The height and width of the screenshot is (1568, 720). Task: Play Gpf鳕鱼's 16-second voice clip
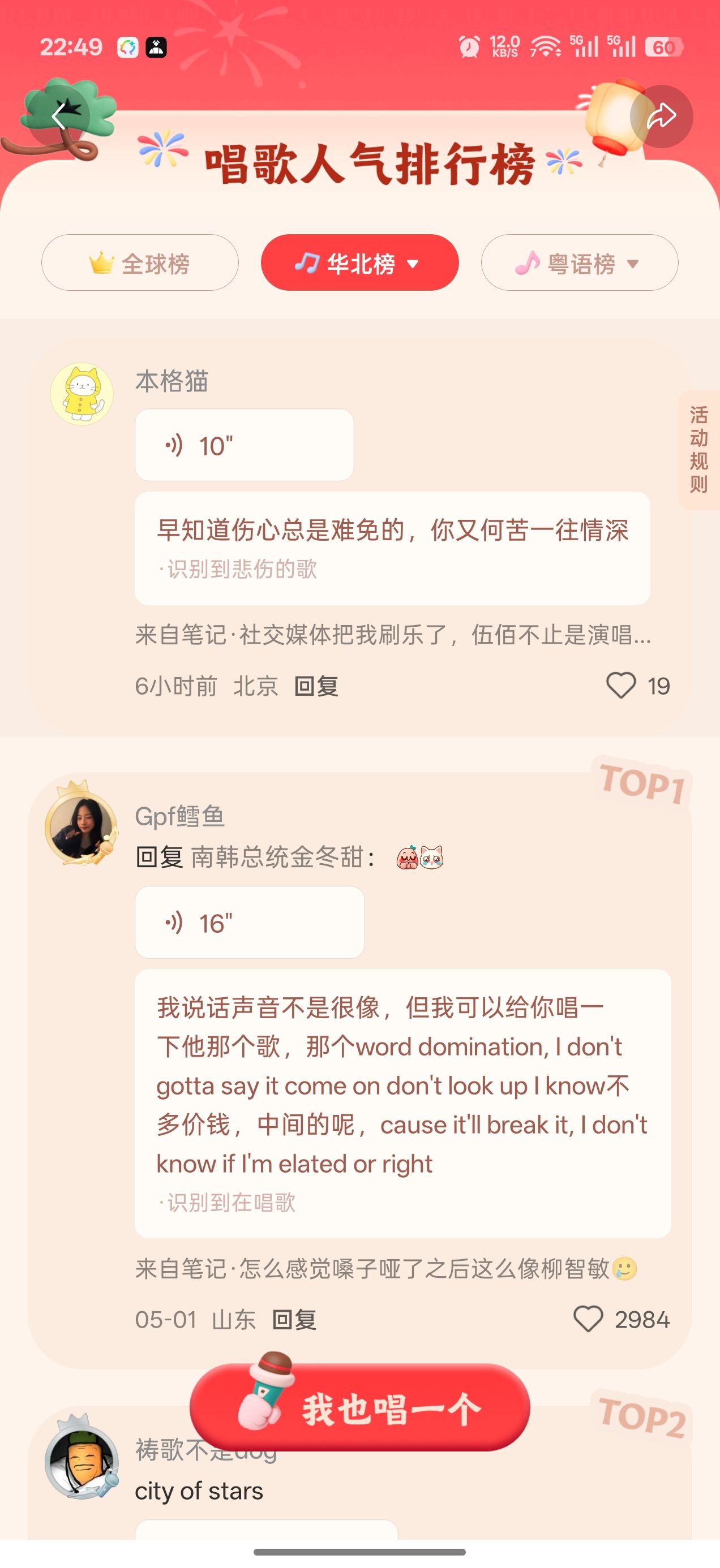coord(250,922)
